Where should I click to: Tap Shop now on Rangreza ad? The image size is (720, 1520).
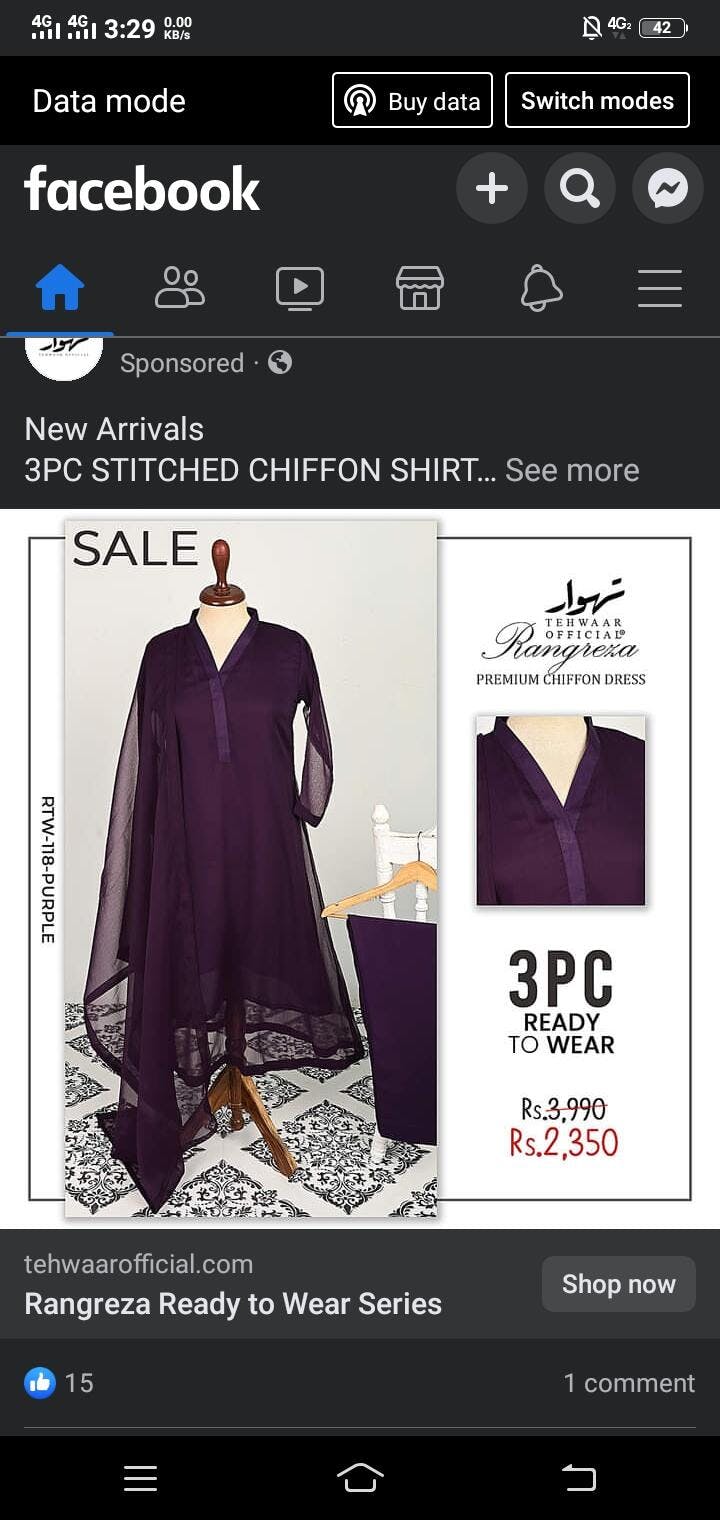[x=618, y=1284]
